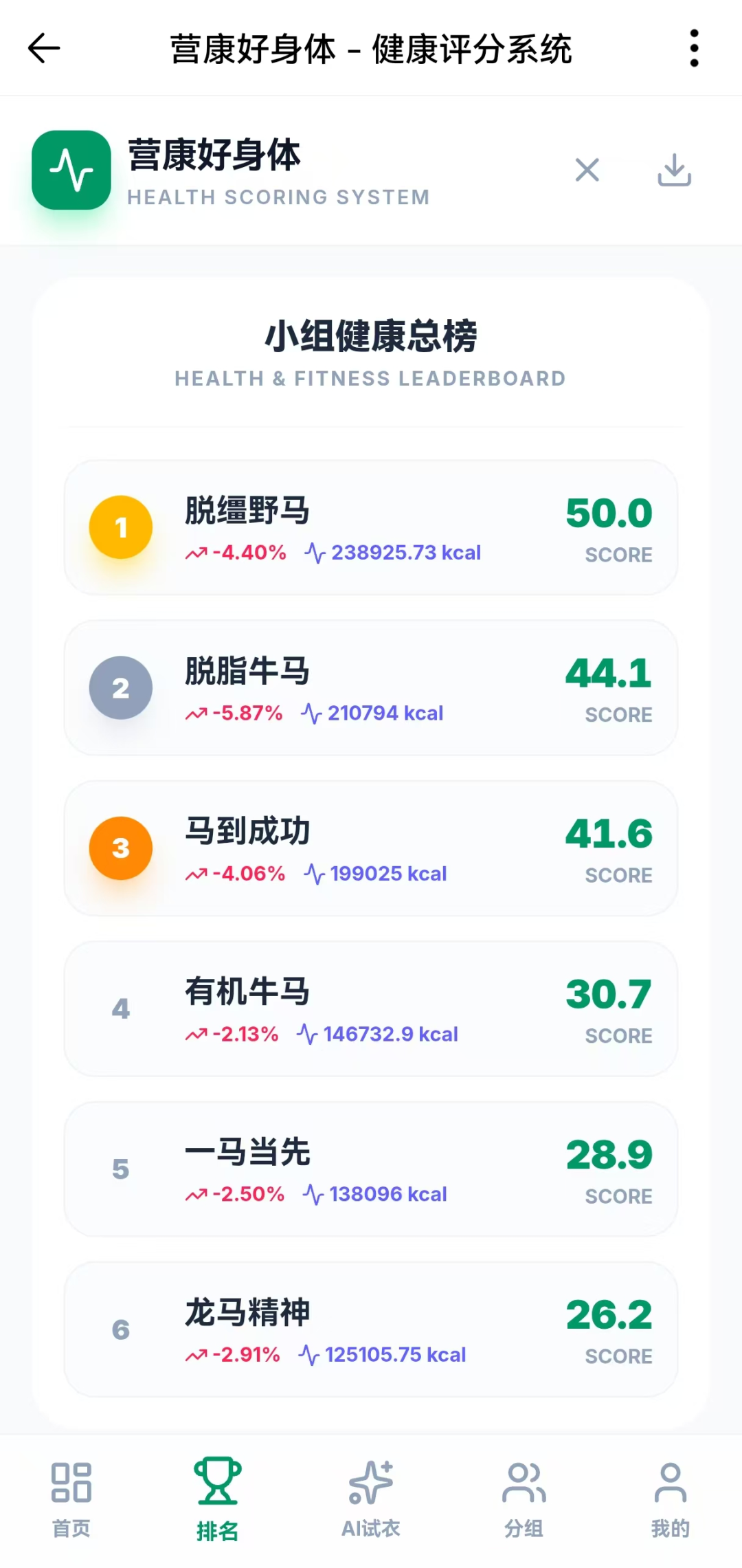Open team 龙马精神 card
742x1568 pixels.
[371, 1329]
